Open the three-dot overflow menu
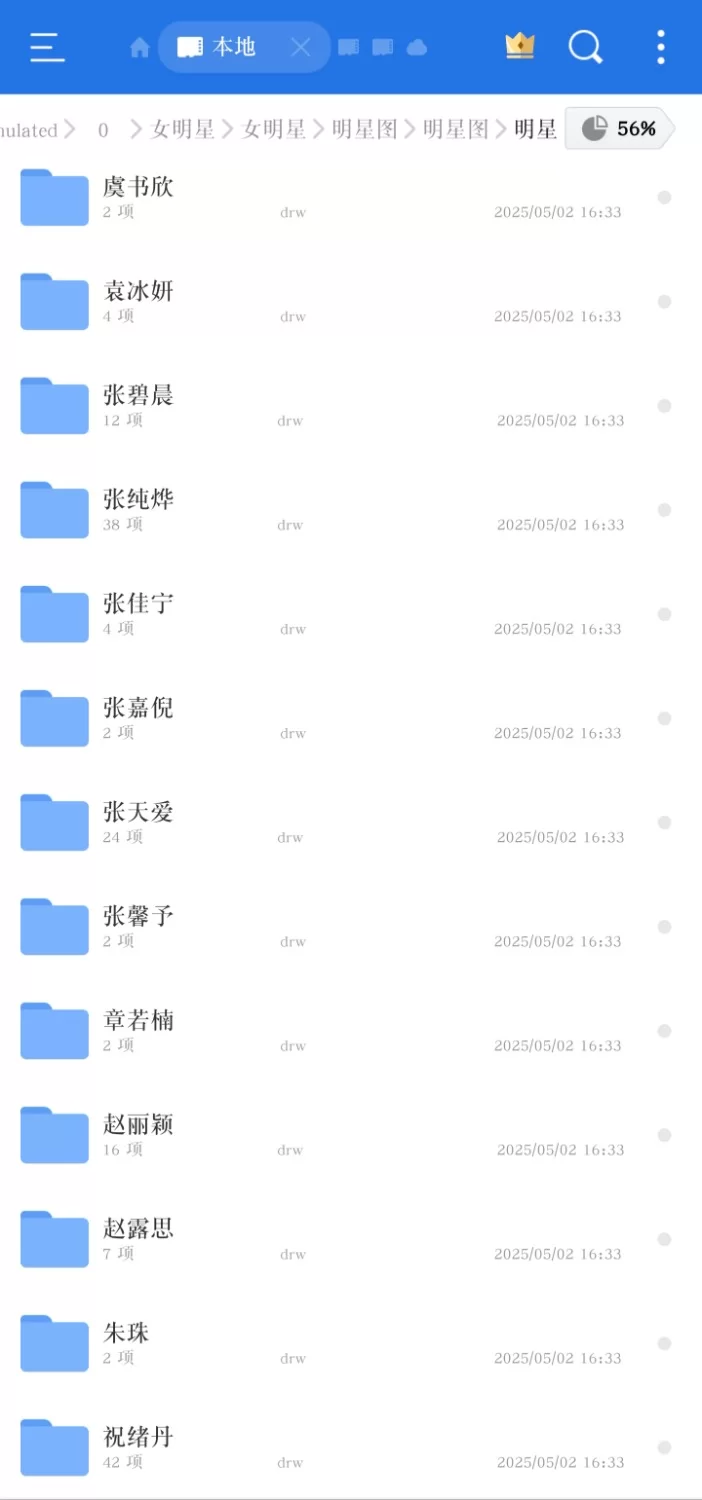Image resolution: width=702 pixels, height=1500 pixels. 660,47
